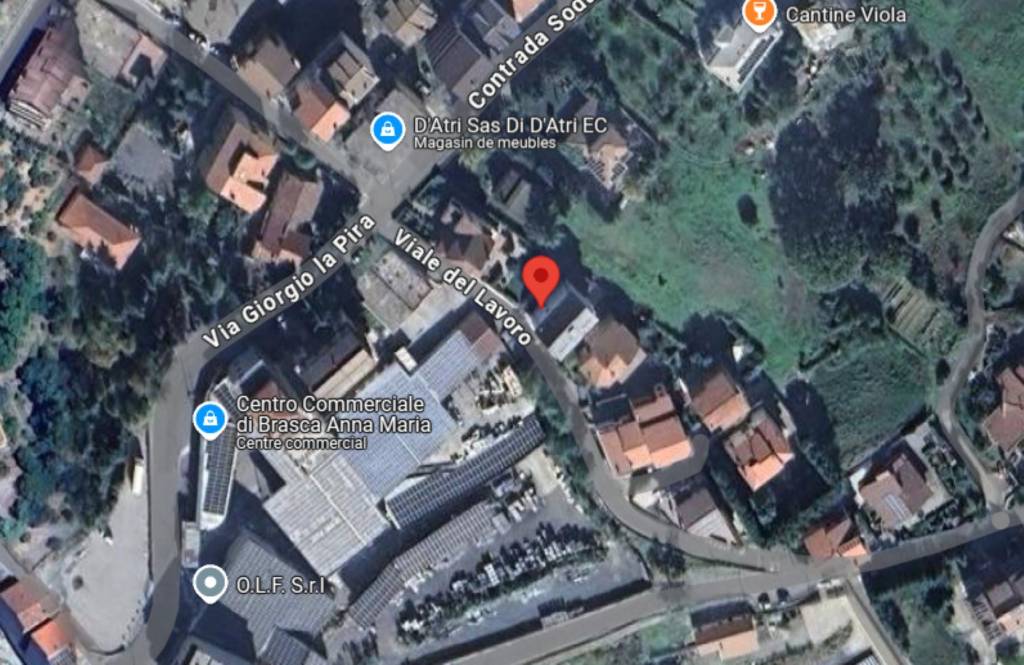Open the Cantine Viola place marker
Image resolution: width=1024 pixels, height=665 pixels.
pyautogui.click(x=761, y=12)
